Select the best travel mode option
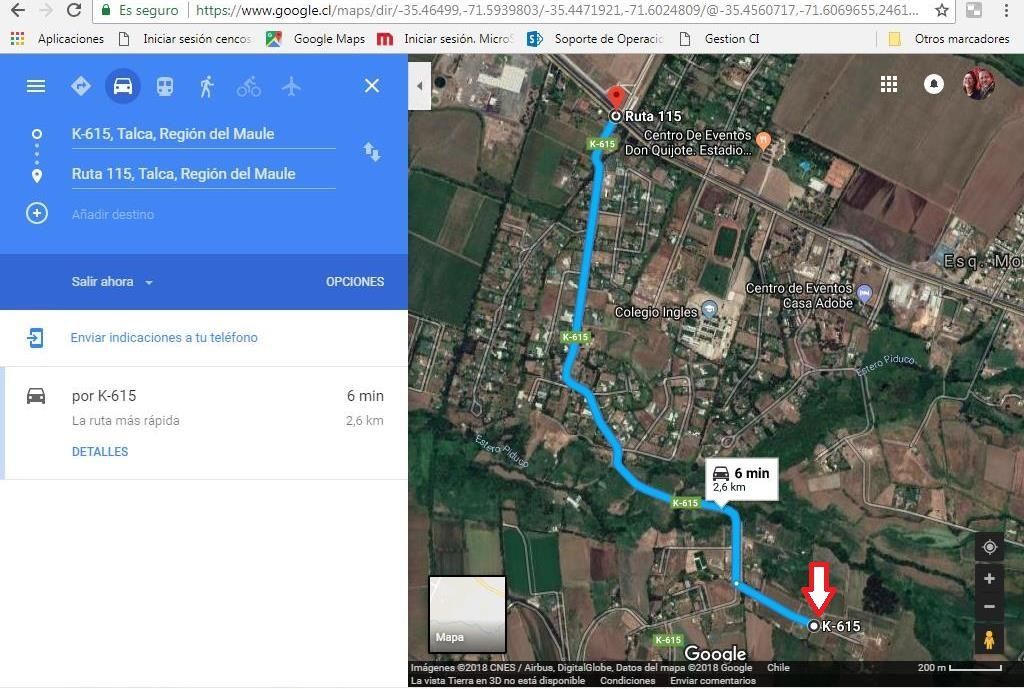 (81, 86)
